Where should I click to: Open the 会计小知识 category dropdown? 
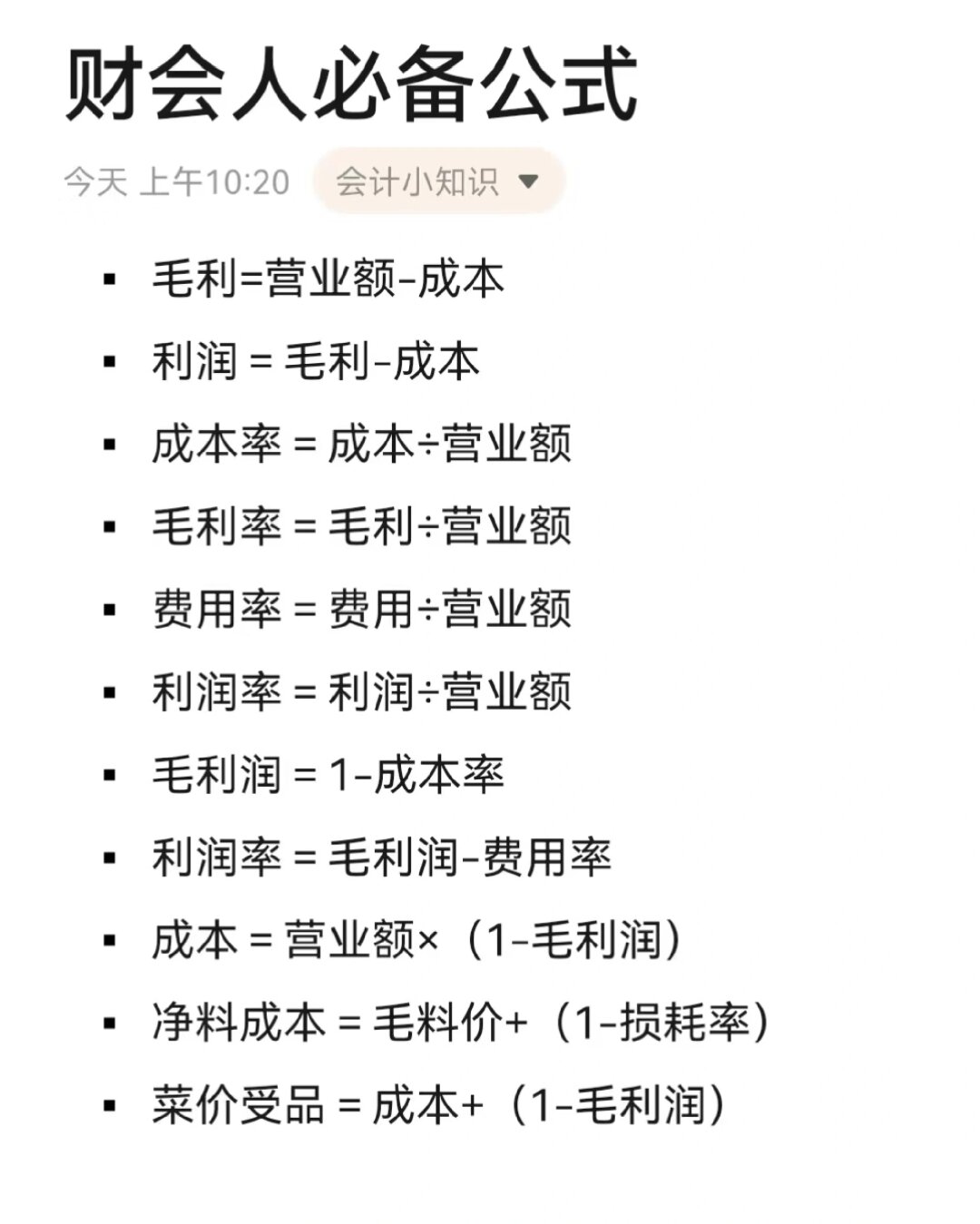(x=438, y=181)
